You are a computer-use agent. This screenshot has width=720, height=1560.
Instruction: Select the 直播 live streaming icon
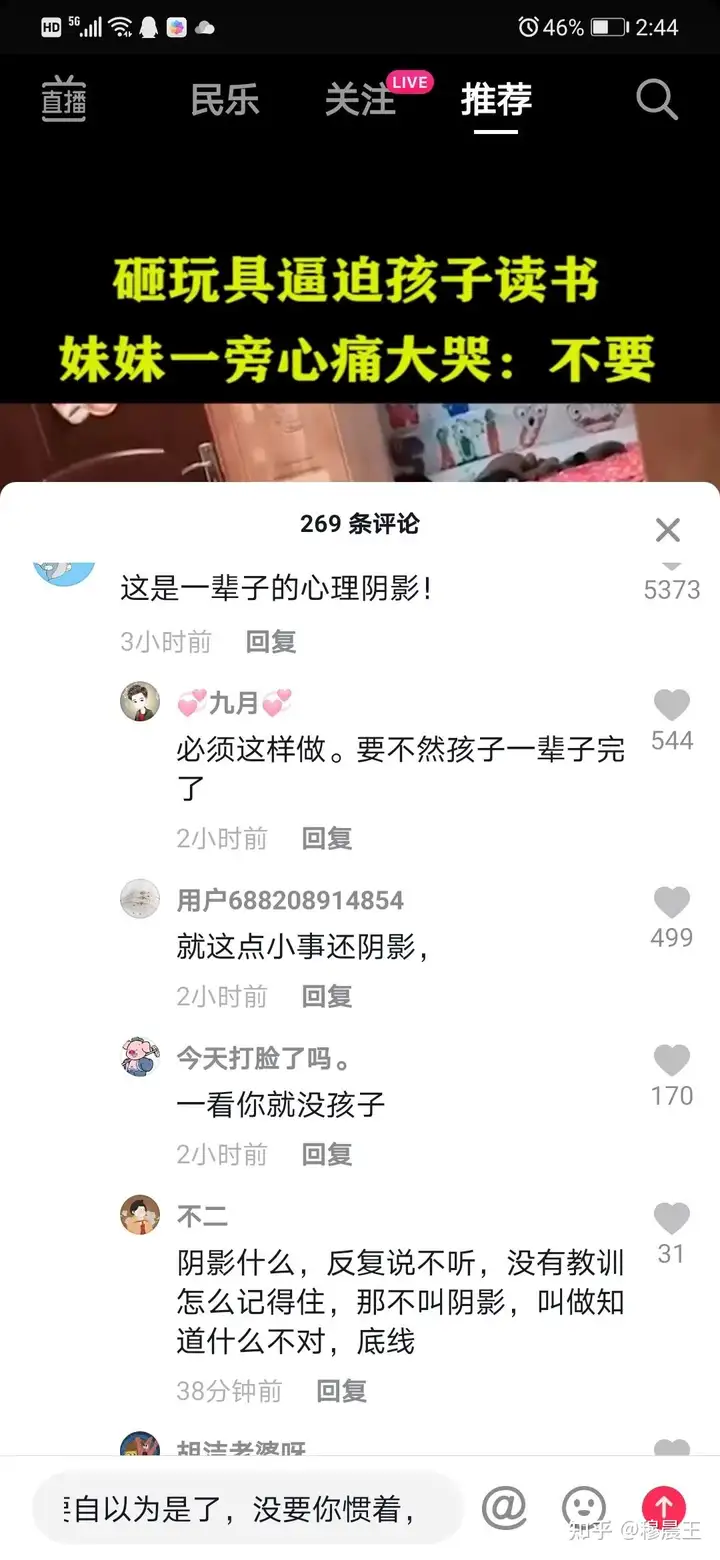[64, 100]
